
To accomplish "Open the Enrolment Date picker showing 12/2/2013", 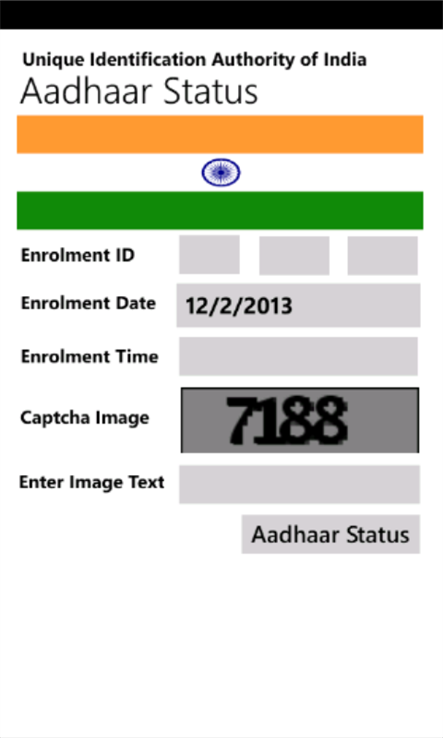I will coord(298,305).
